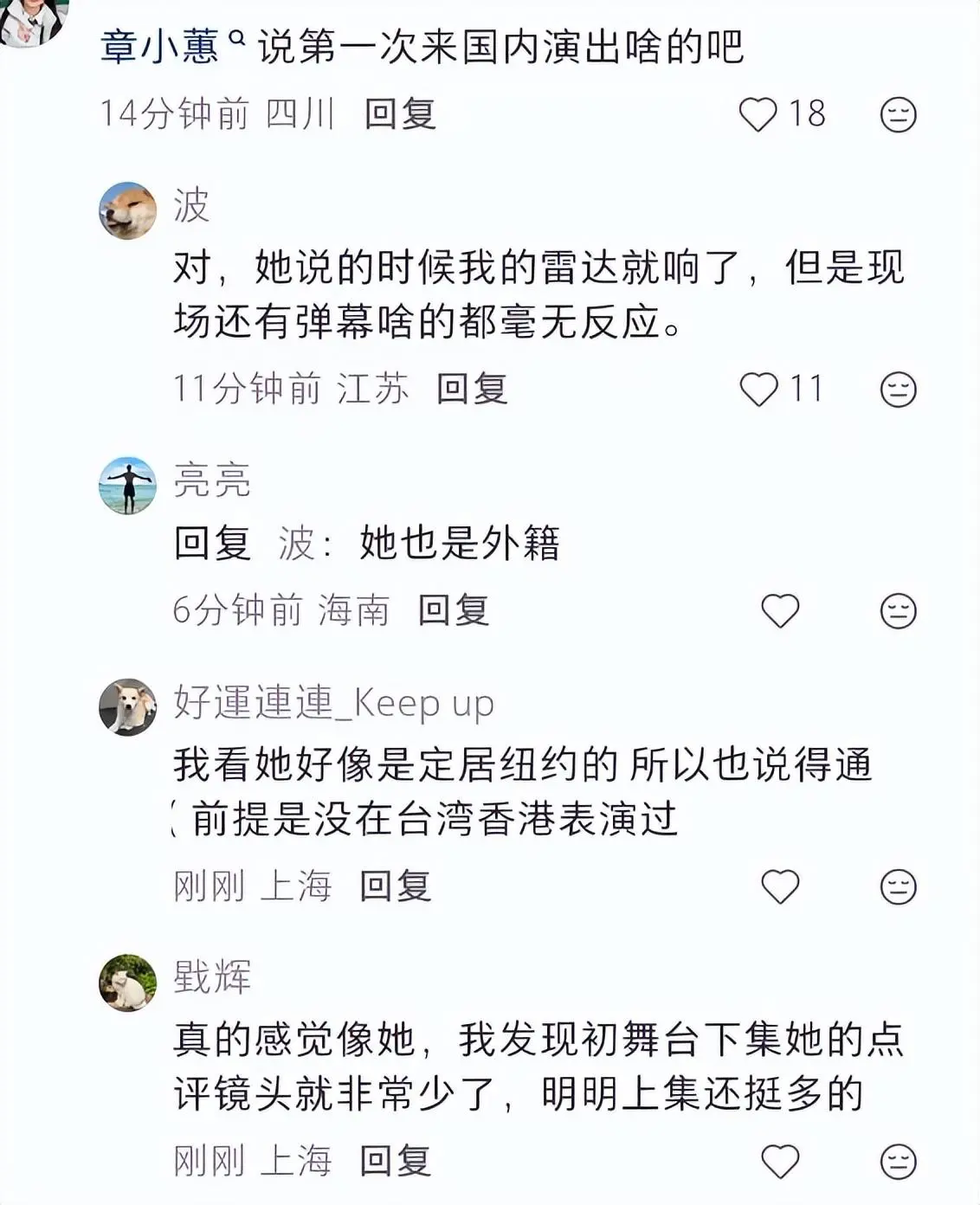Image resolution: width=980 pixels, height=1205 pixels.
Task: Reply to 戢辉's comment from 上海
Action: (395, 1161)
